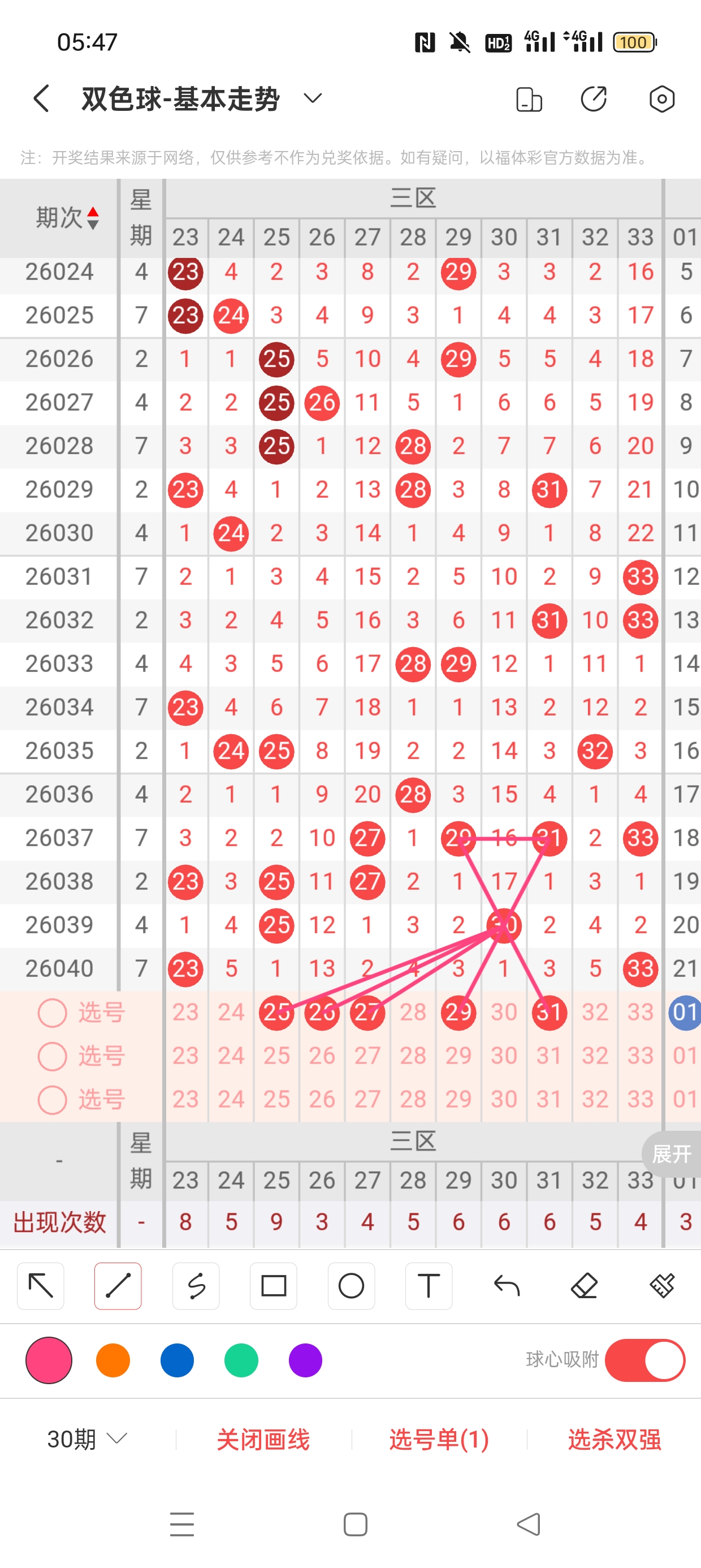The image size is (701, 1568).
Task: Open chart settings hexagon icon
Action: (661, 99)
